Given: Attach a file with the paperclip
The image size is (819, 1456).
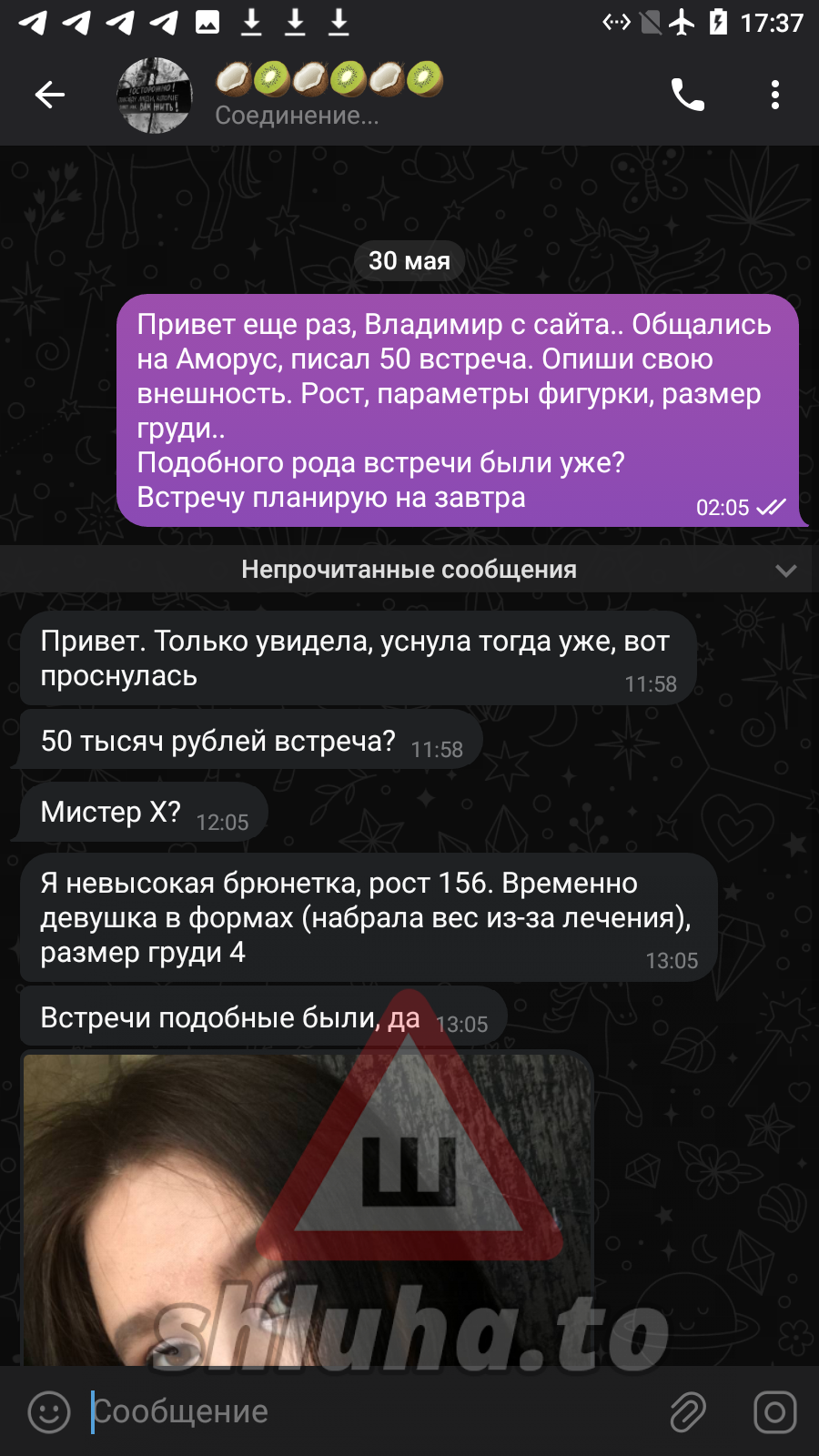Looking at the screenshot, I should (688, 1412).
